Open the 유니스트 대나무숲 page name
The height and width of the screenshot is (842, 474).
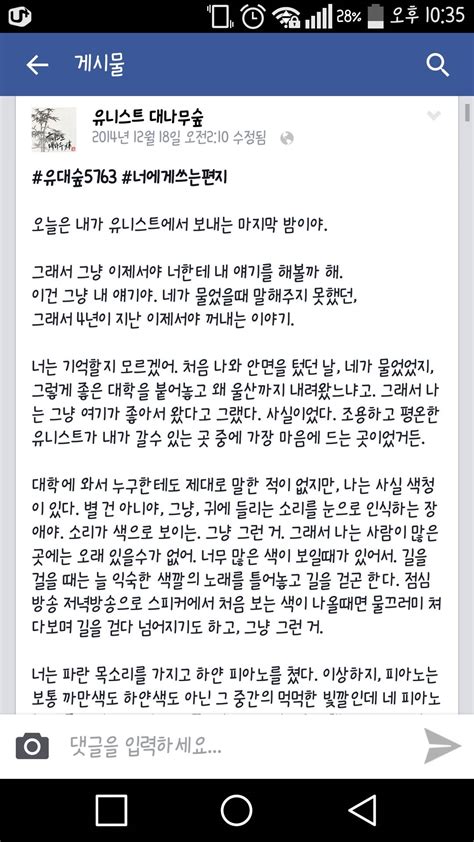click(x=148, y=117)
